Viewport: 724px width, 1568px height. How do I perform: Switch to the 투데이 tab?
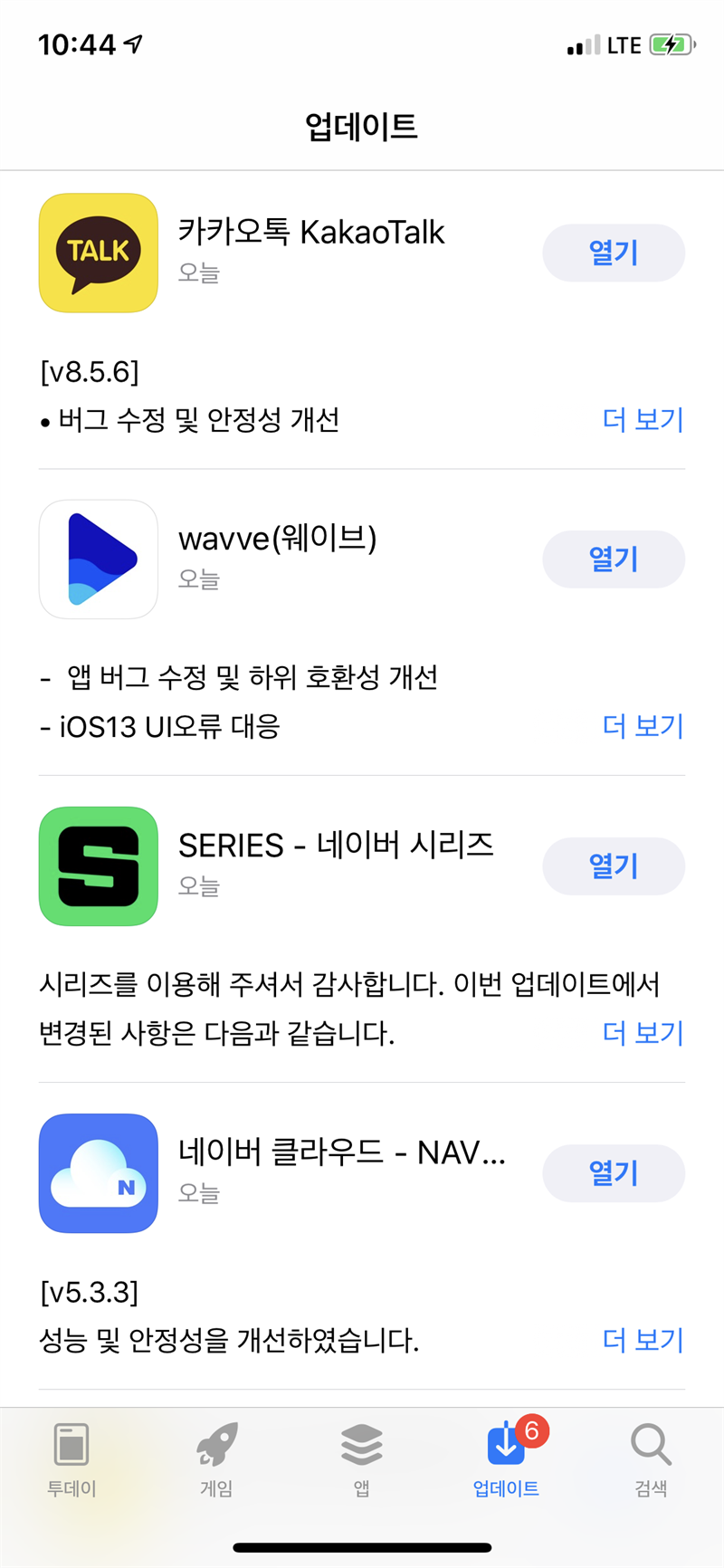pyautogui.click(x=71, y=1458)
